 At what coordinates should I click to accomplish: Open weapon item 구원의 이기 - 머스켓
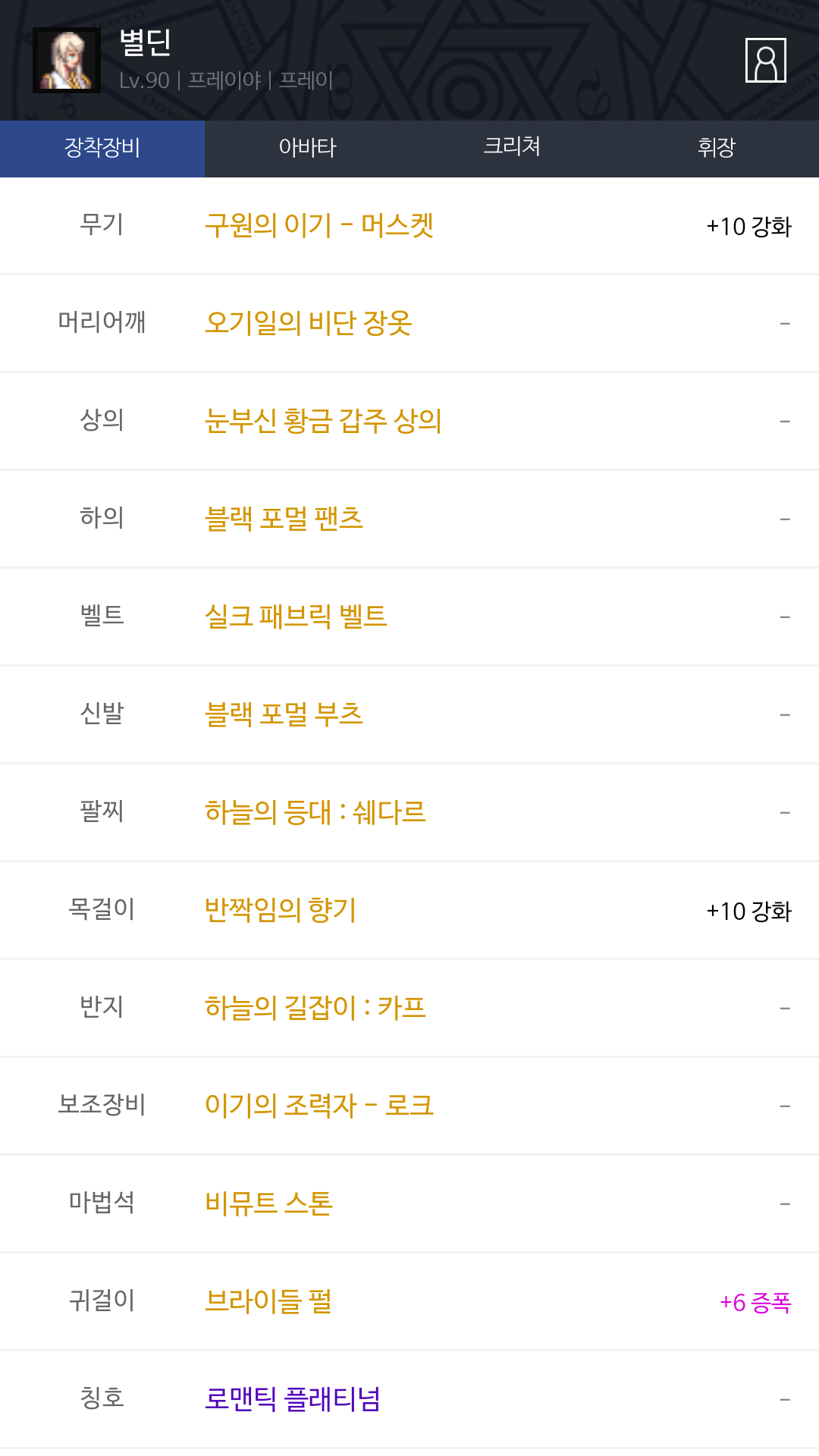pyautogui.click(x=319, y=225)
